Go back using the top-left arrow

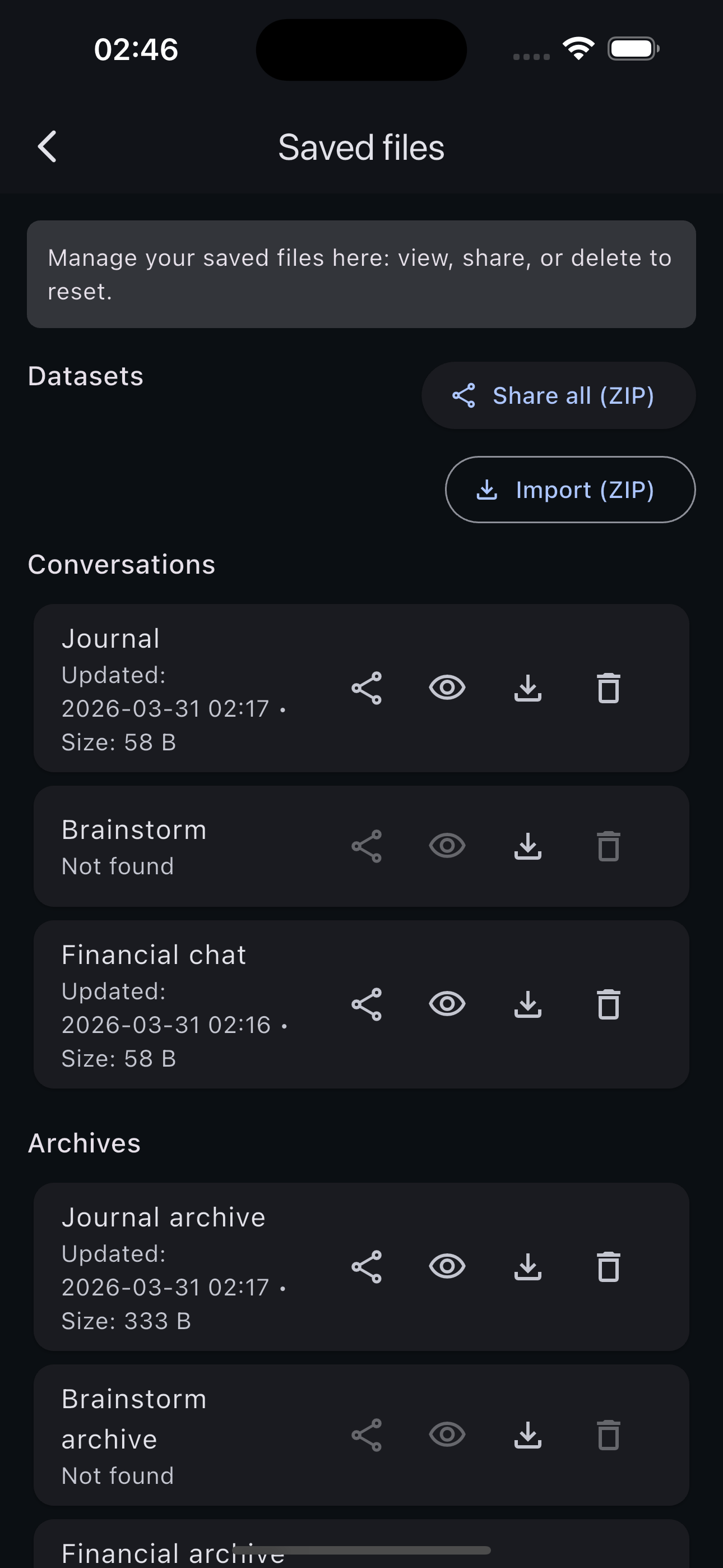(x=48, y=146)
